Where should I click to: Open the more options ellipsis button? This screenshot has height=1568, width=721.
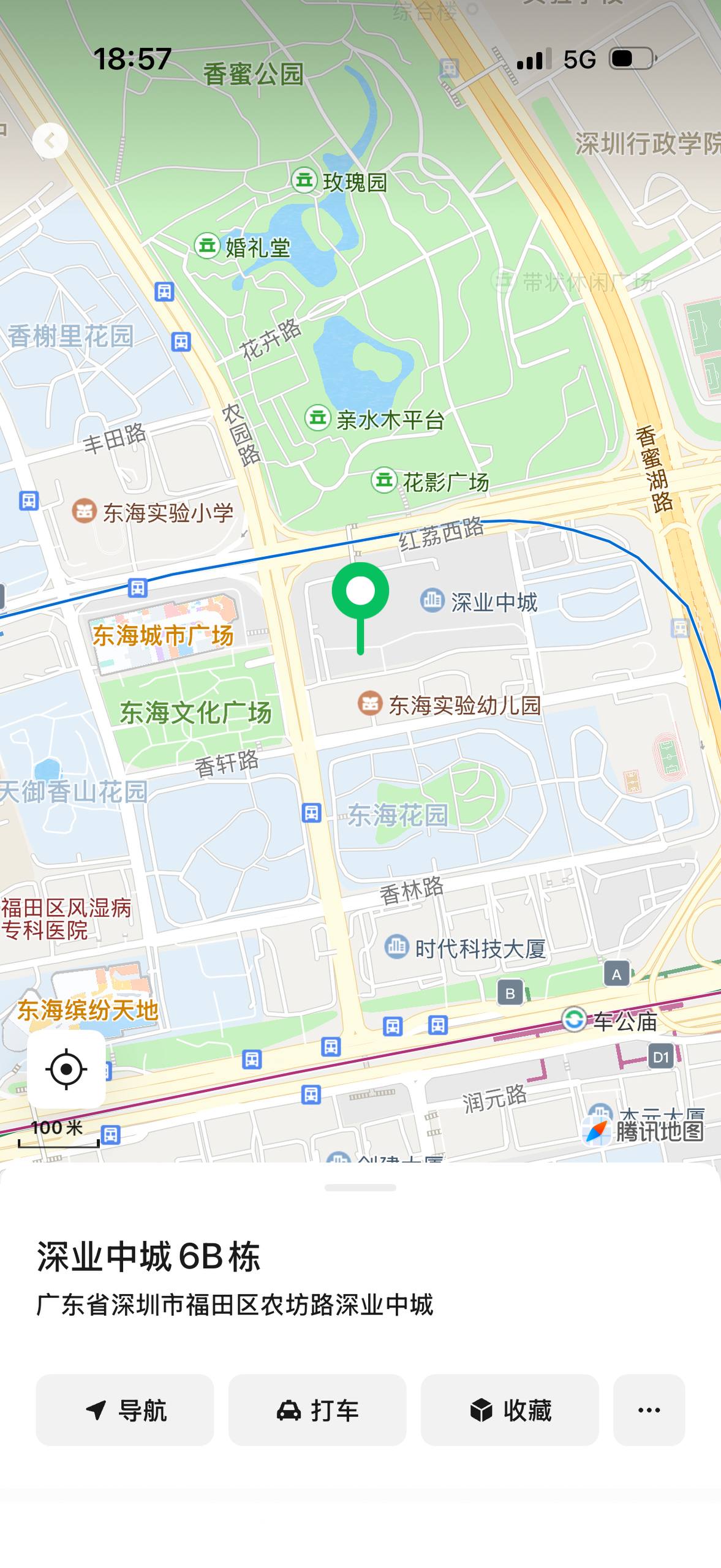(x=649, y=1411)
